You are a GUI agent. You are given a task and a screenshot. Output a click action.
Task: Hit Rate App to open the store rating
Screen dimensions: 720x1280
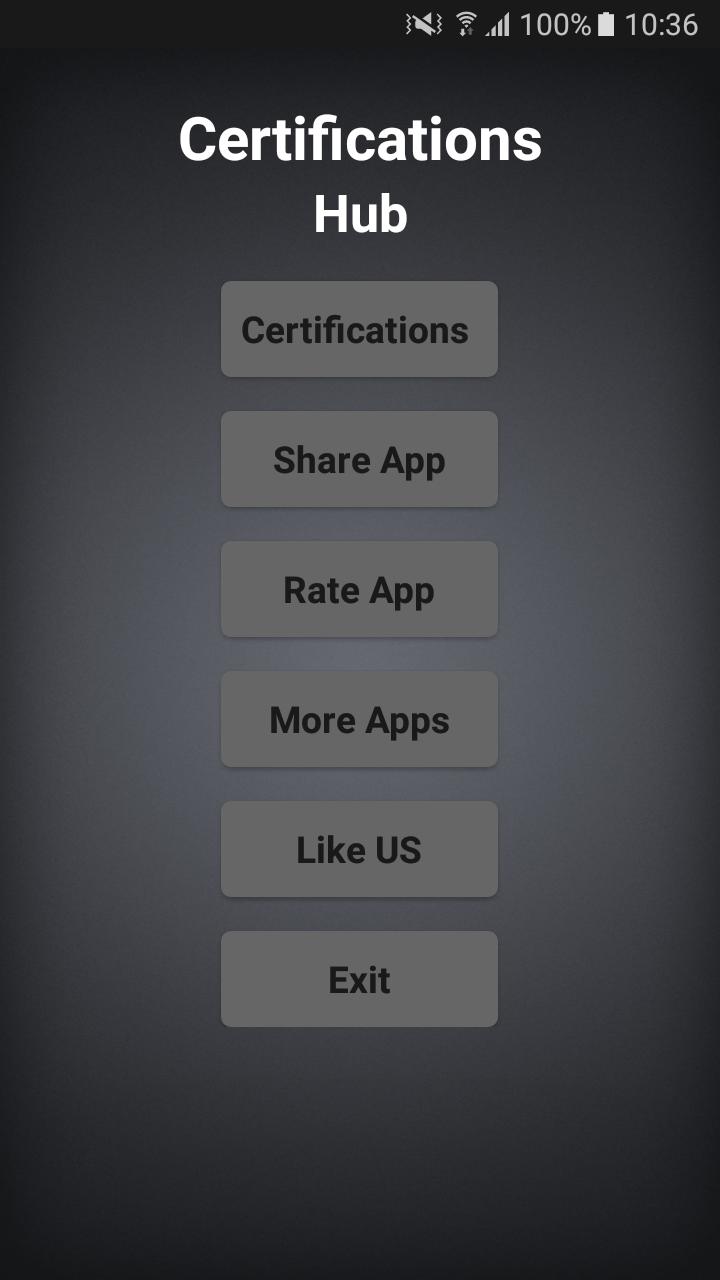coord(359,589)
